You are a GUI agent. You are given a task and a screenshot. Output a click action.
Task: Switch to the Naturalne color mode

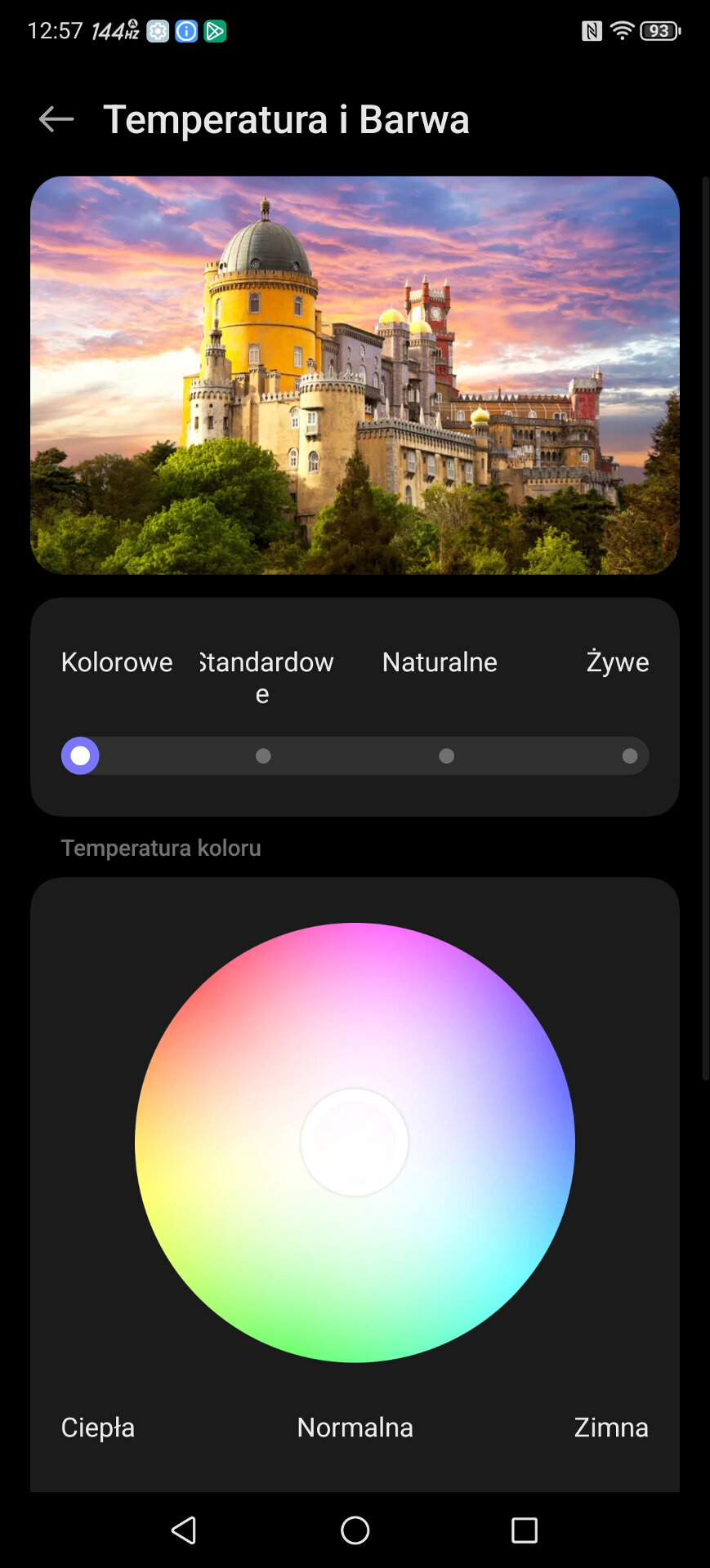pyautogui.click(x=446, y=756)
